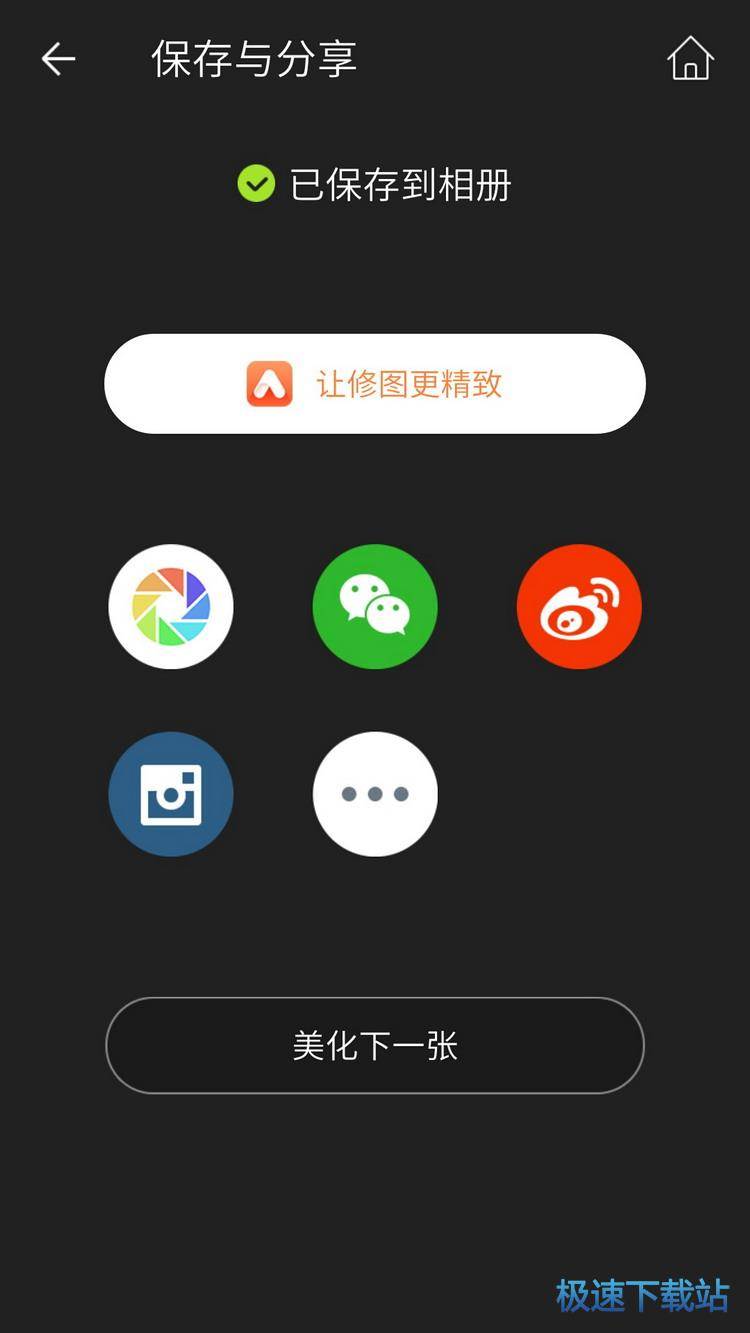This screenshot has width=750, height=1333.
Task: Tap the green saved checkmark
Action: point(256,186)
